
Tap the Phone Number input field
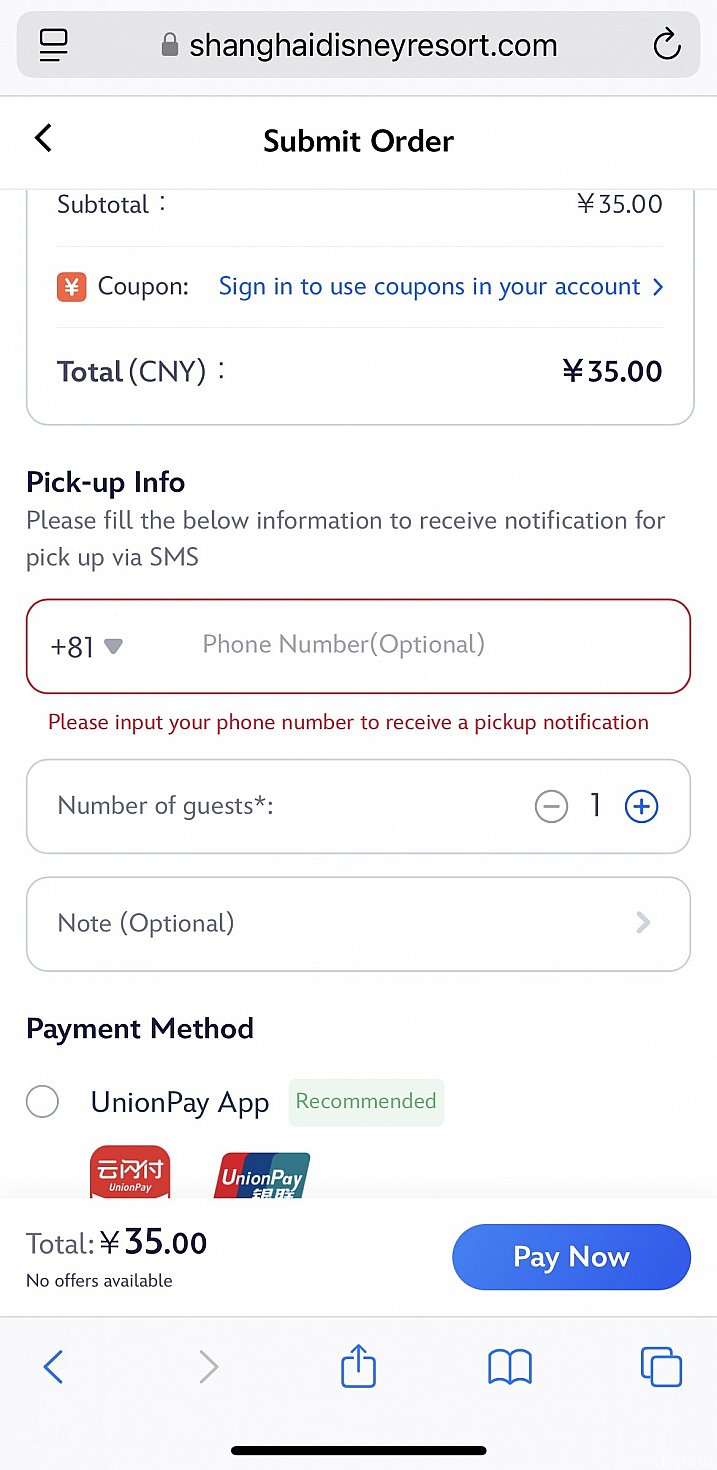tap(420, 645)
